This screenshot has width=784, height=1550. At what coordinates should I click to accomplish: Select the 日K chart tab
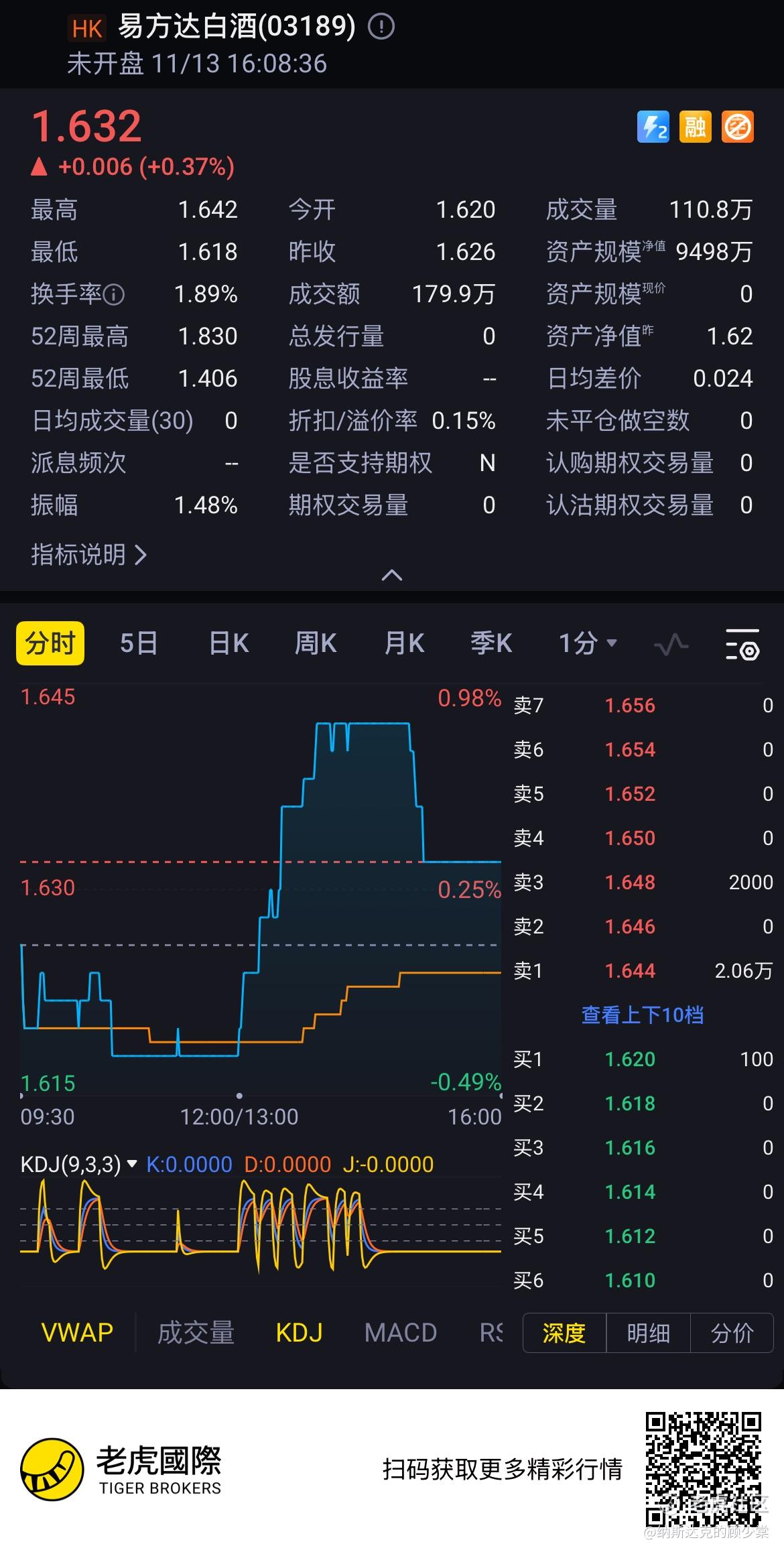(228, 643)
